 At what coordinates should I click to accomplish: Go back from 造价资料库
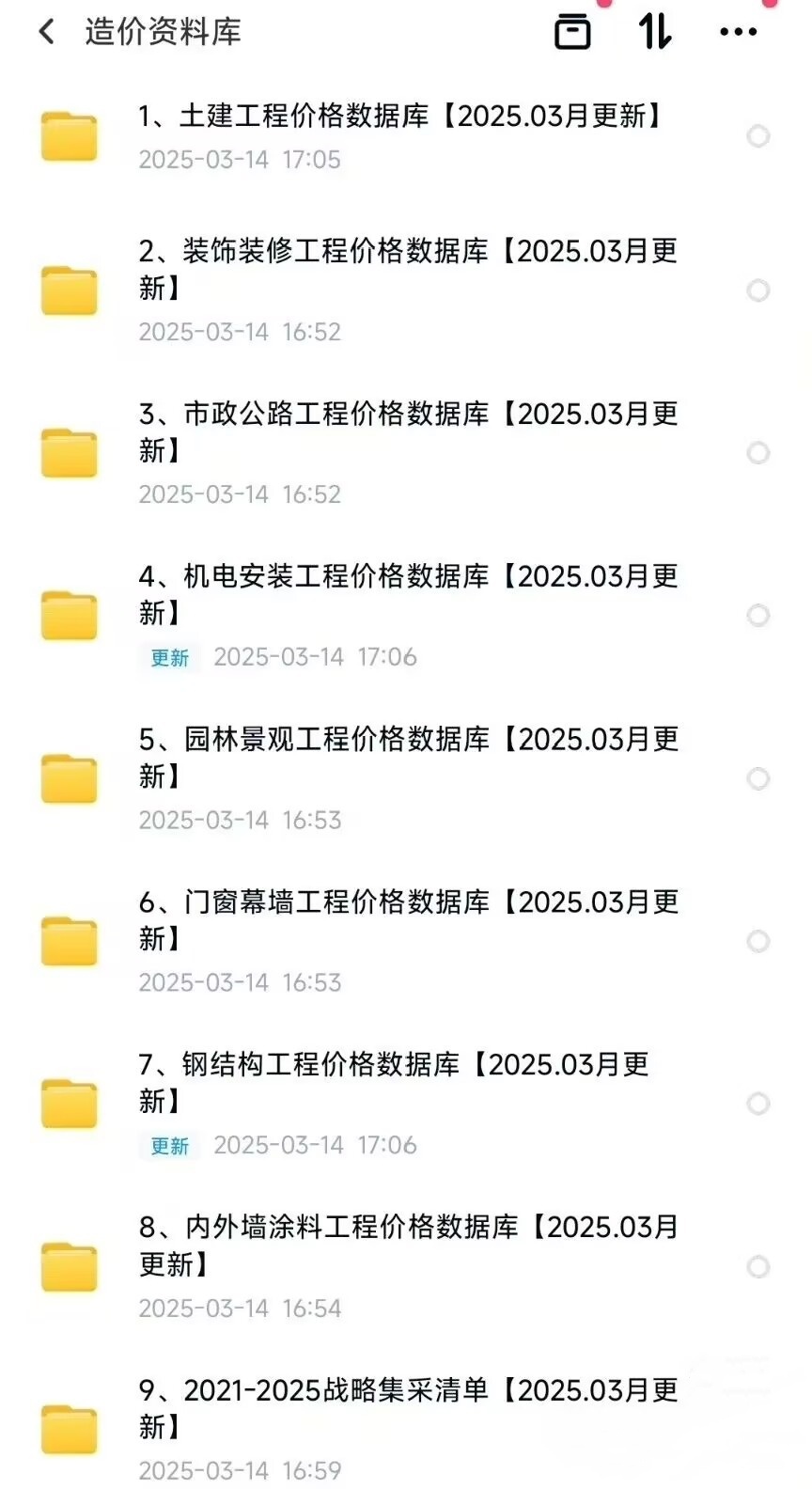click(x=47, y=32)
